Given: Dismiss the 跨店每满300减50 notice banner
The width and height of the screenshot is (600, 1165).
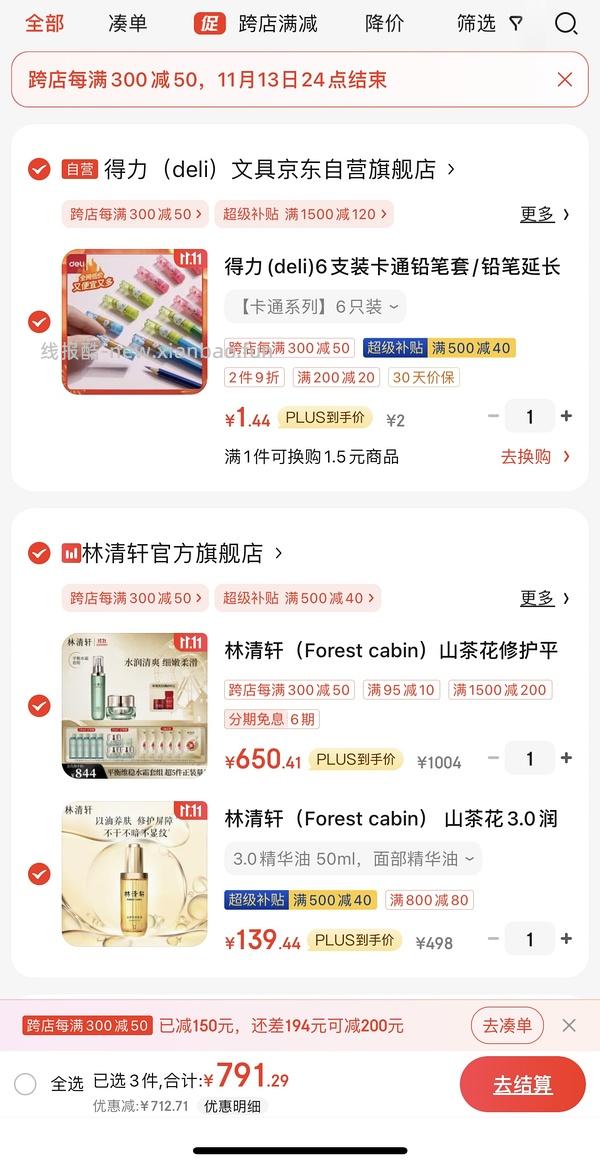Looking at the screenshot, I should (565, 79).
